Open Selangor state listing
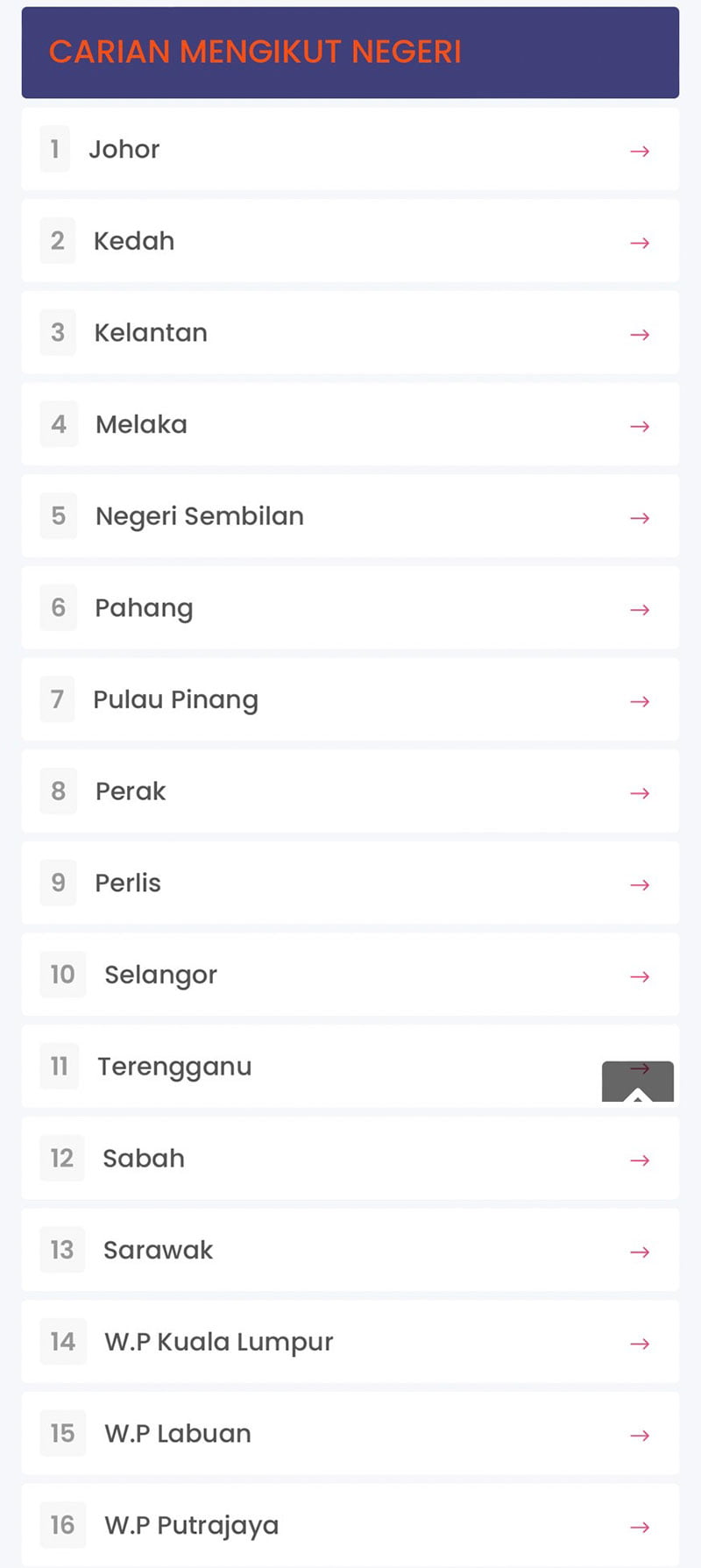The height and width of the screenshot is (1568, 701). (350, 975)
